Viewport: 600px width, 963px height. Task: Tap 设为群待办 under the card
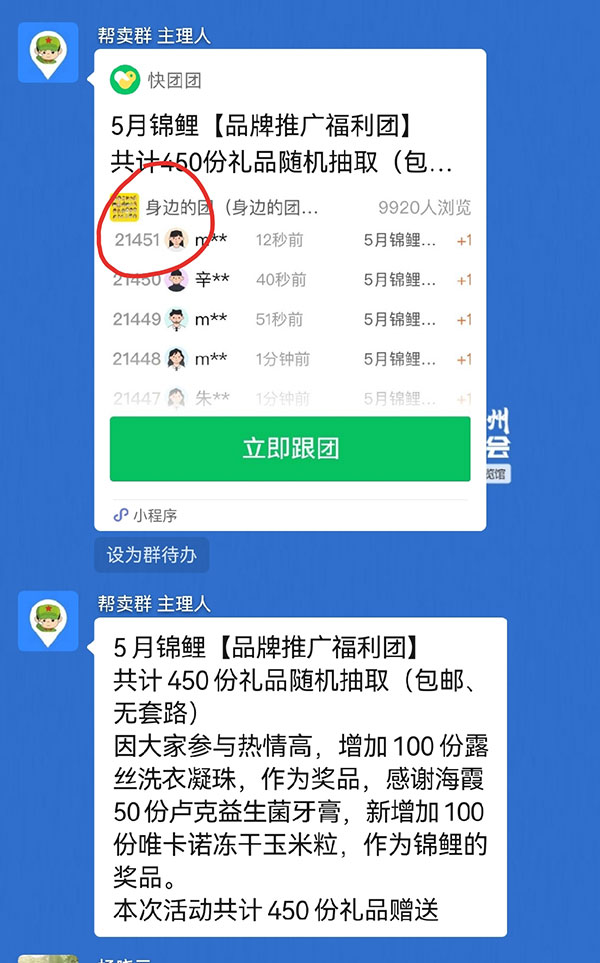click(152, 555)
